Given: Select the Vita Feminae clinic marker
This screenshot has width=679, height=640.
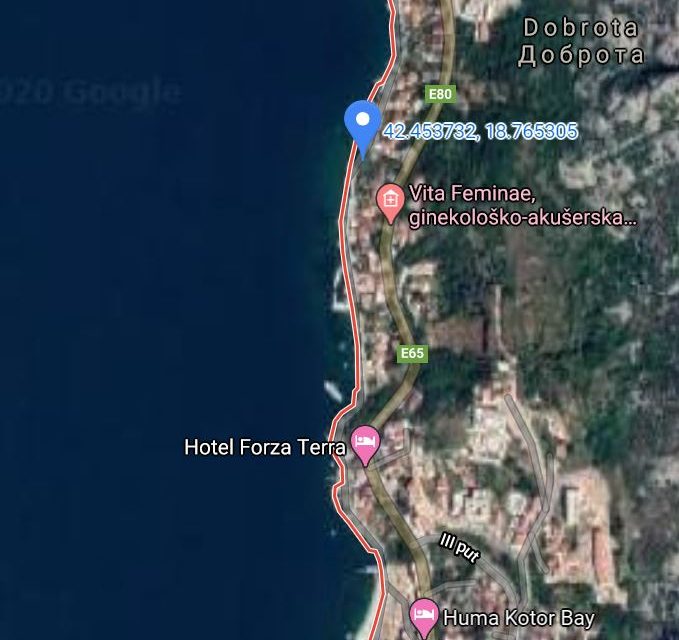Looking at the screenshot, I should tap(390, 201).
